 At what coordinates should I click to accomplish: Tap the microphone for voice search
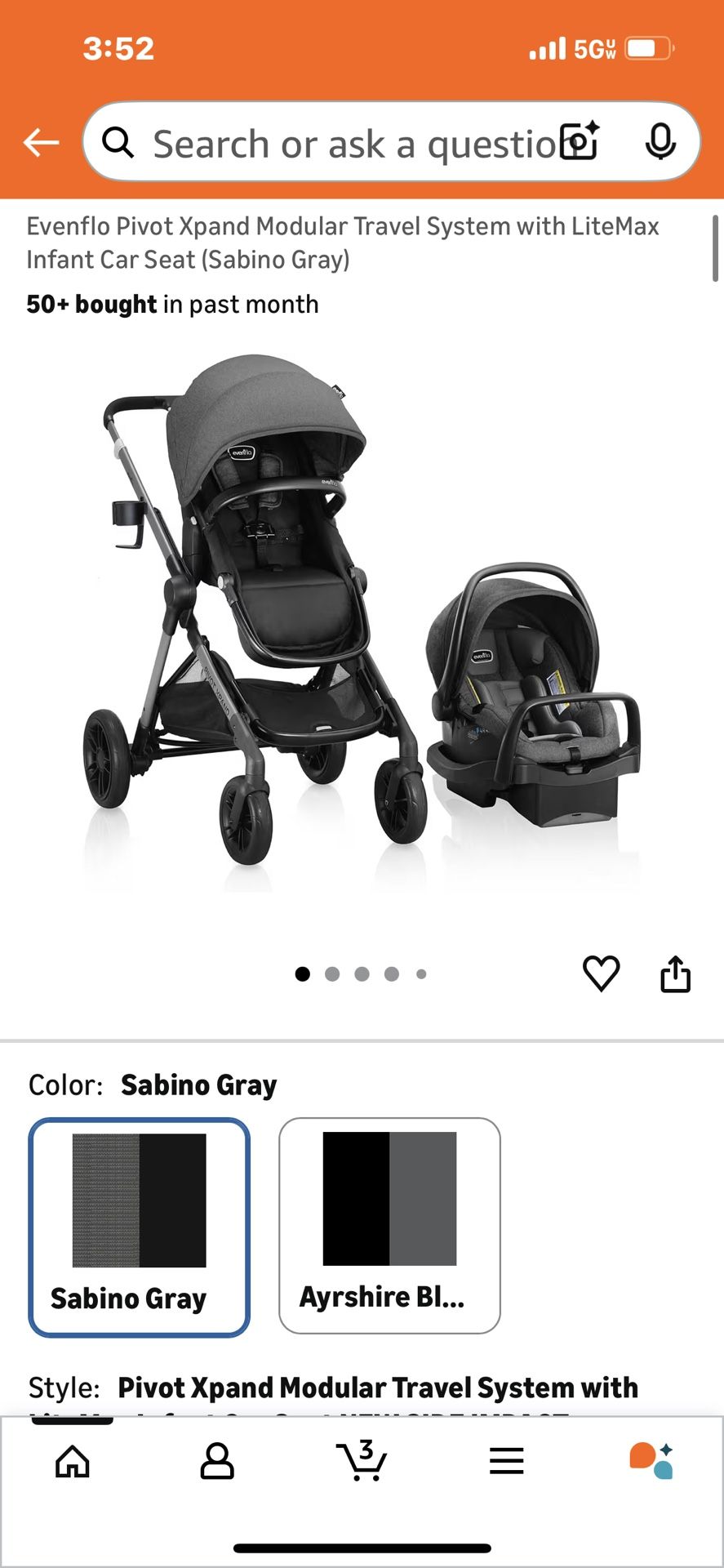click(x=661, y=142)
